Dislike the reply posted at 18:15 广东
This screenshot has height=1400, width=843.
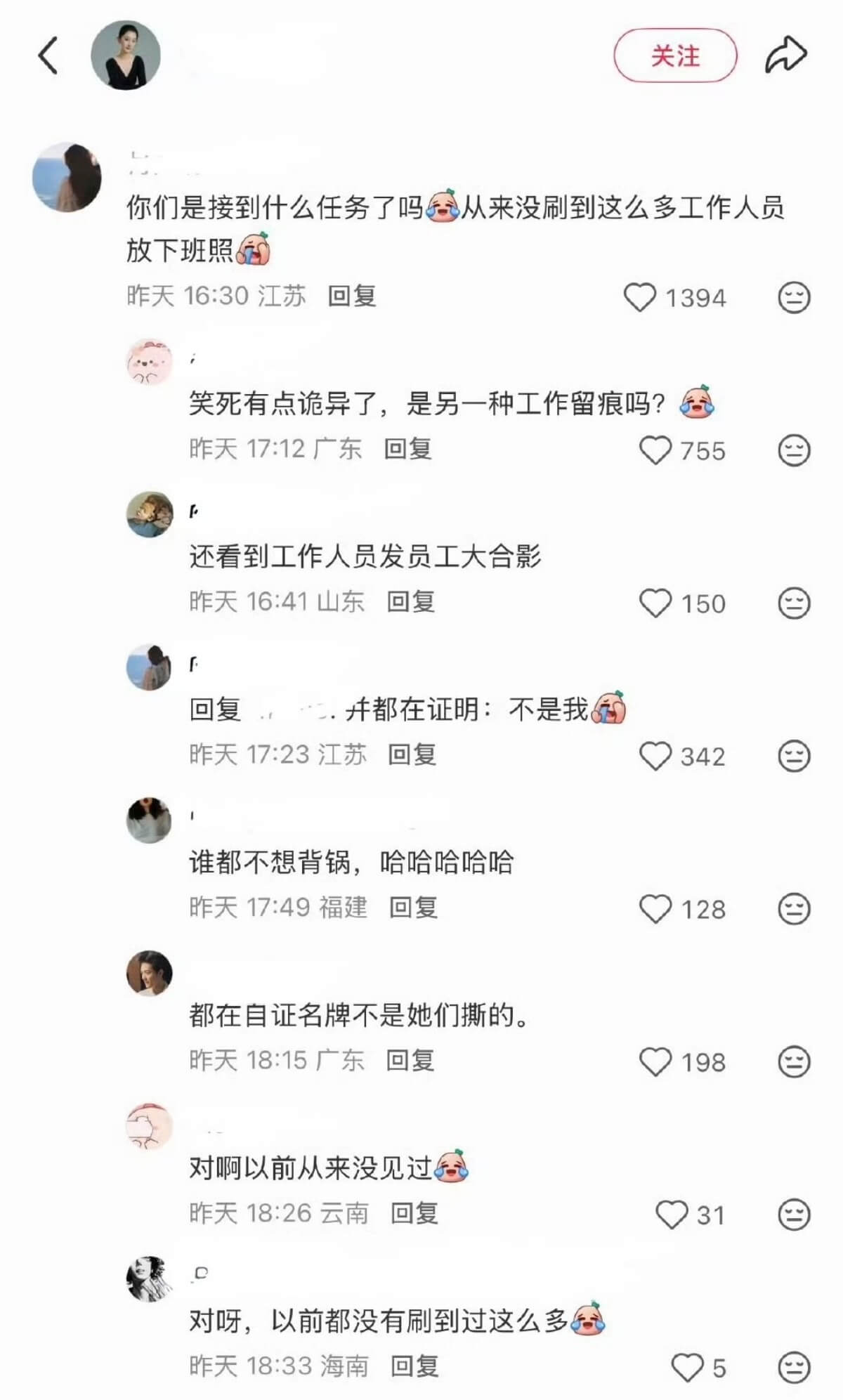[794, 1062]
